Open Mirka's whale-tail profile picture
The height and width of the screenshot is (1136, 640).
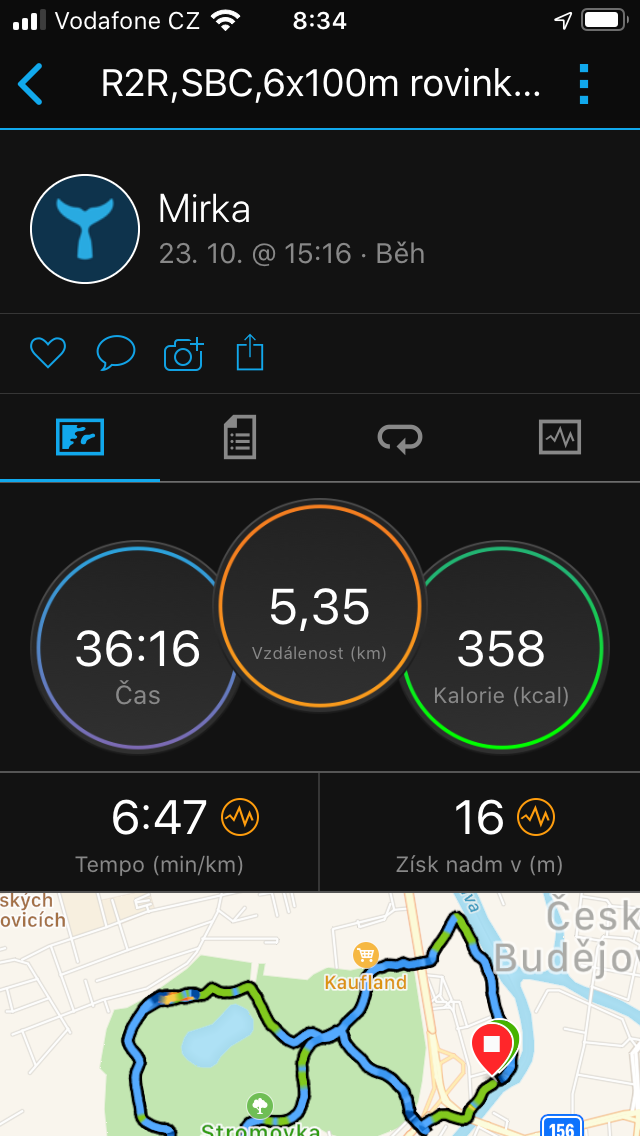pyautogui.click(x=85, y=229)
